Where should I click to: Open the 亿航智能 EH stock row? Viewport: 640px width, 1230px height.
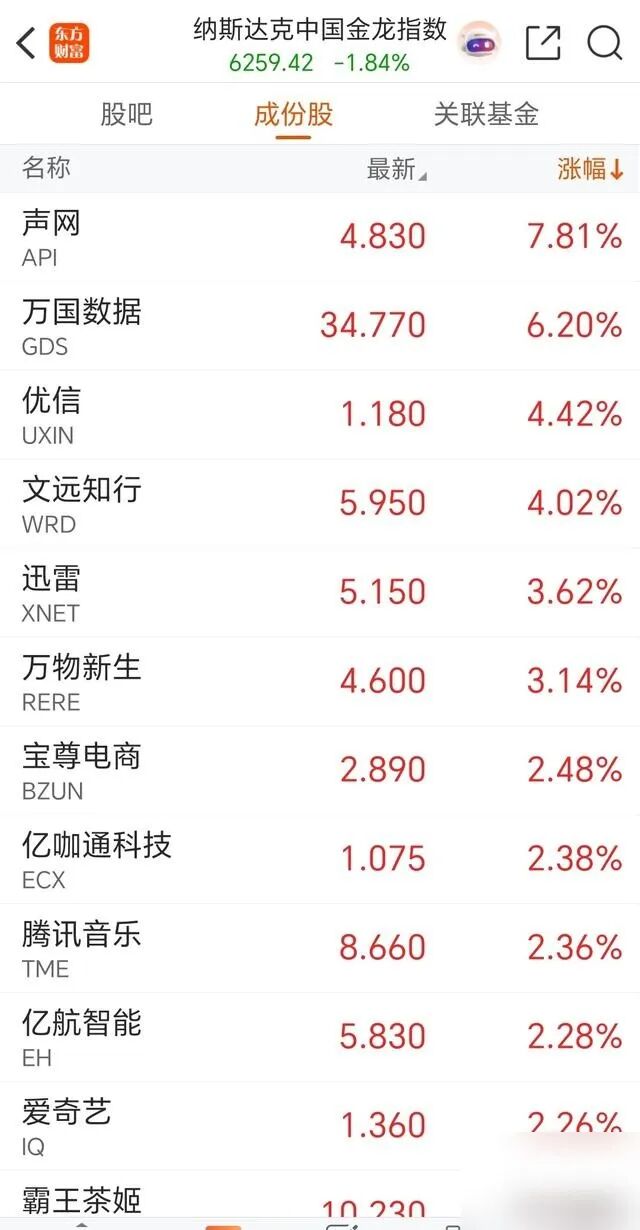coord(320,1038)
